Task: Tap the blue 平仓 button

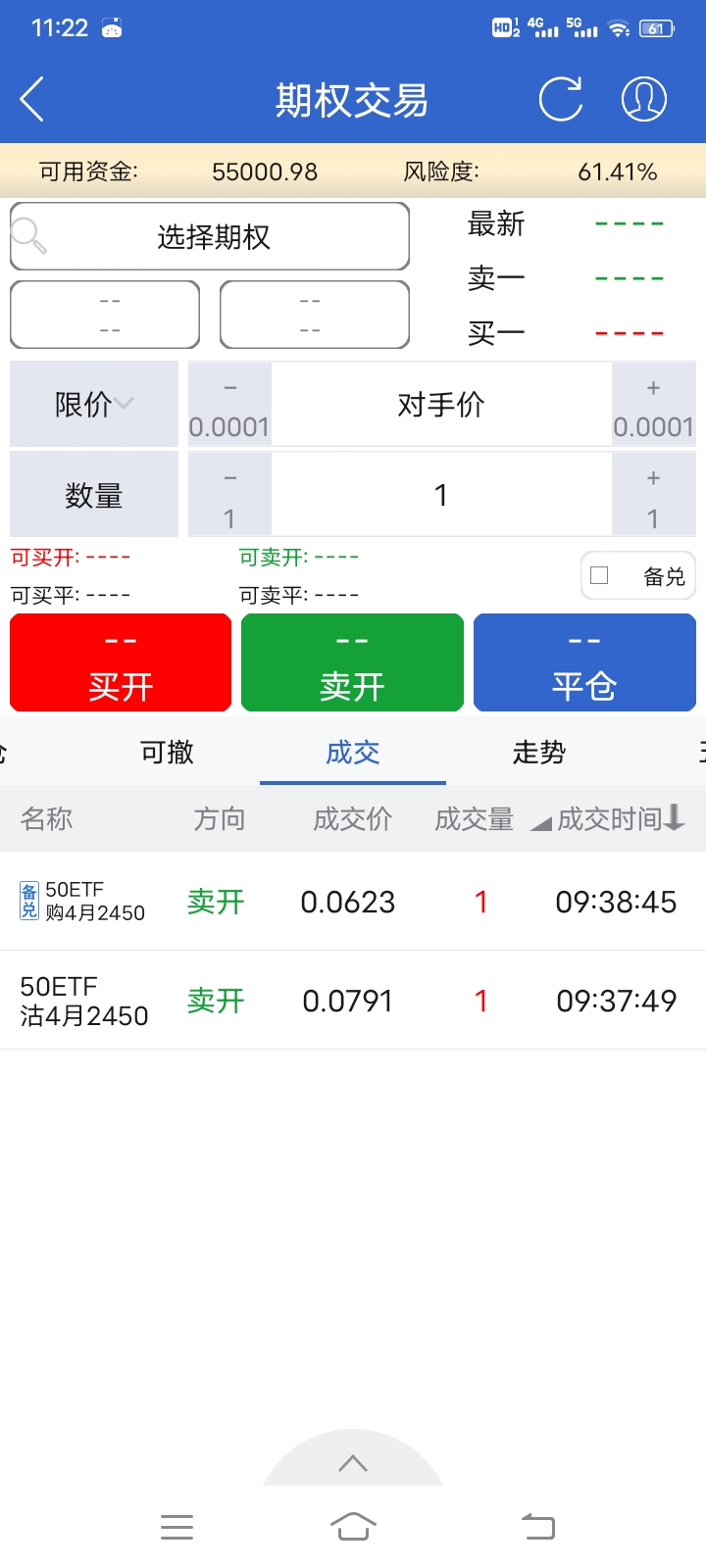Action: pos(584,662)
